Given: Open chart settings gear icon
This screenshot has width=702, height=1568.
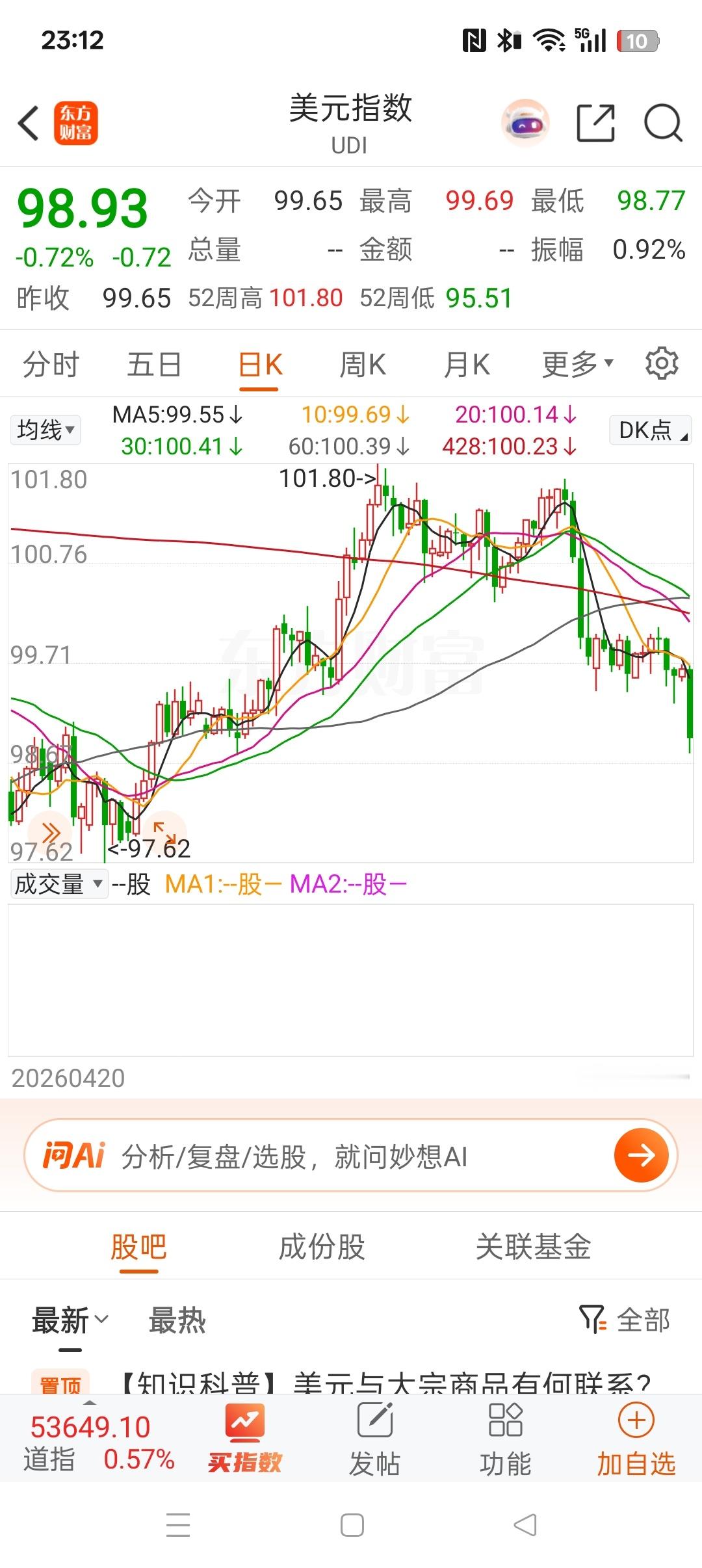Looking at the screenshot, I should tap(662, 363).
